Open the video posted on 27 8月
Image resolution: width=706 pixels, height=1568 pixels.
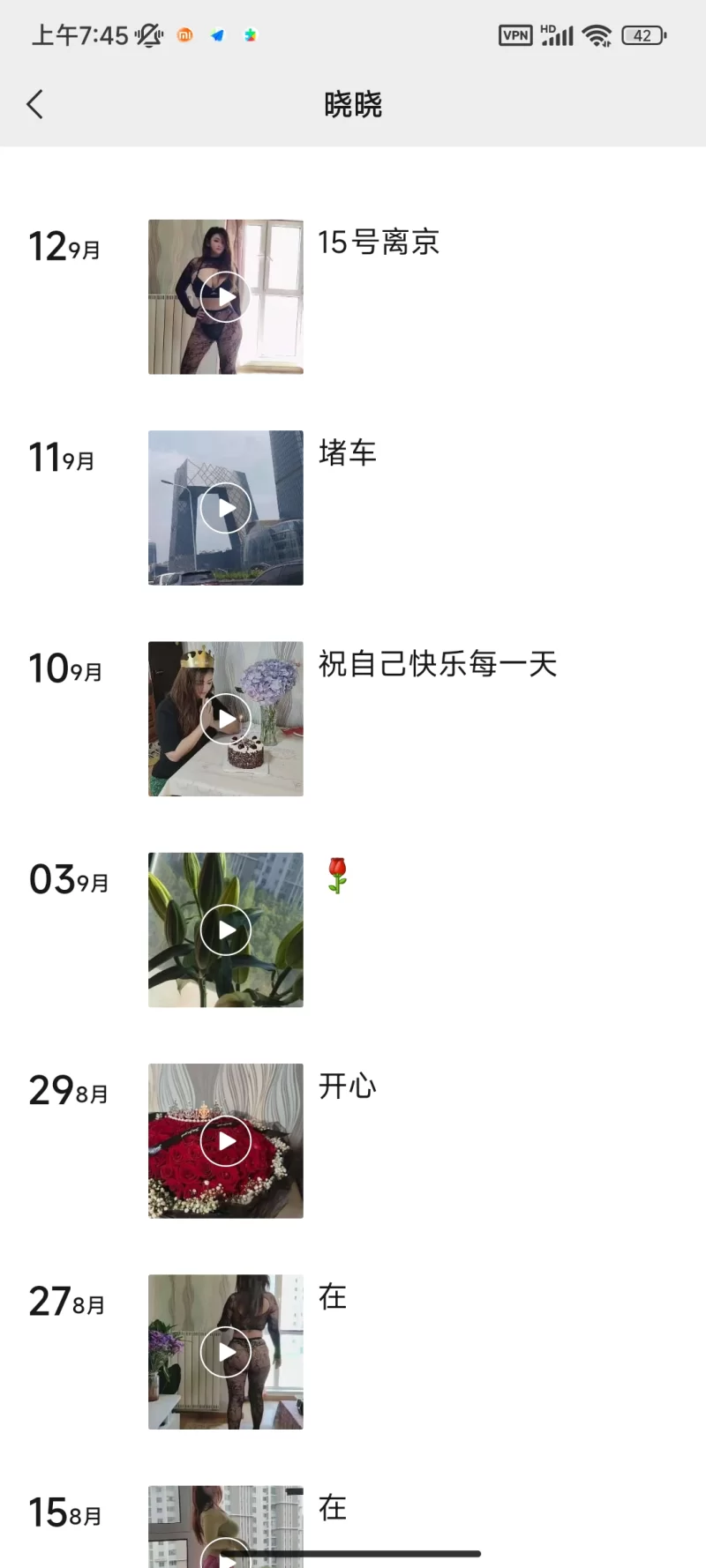[x=226, y=1352]
